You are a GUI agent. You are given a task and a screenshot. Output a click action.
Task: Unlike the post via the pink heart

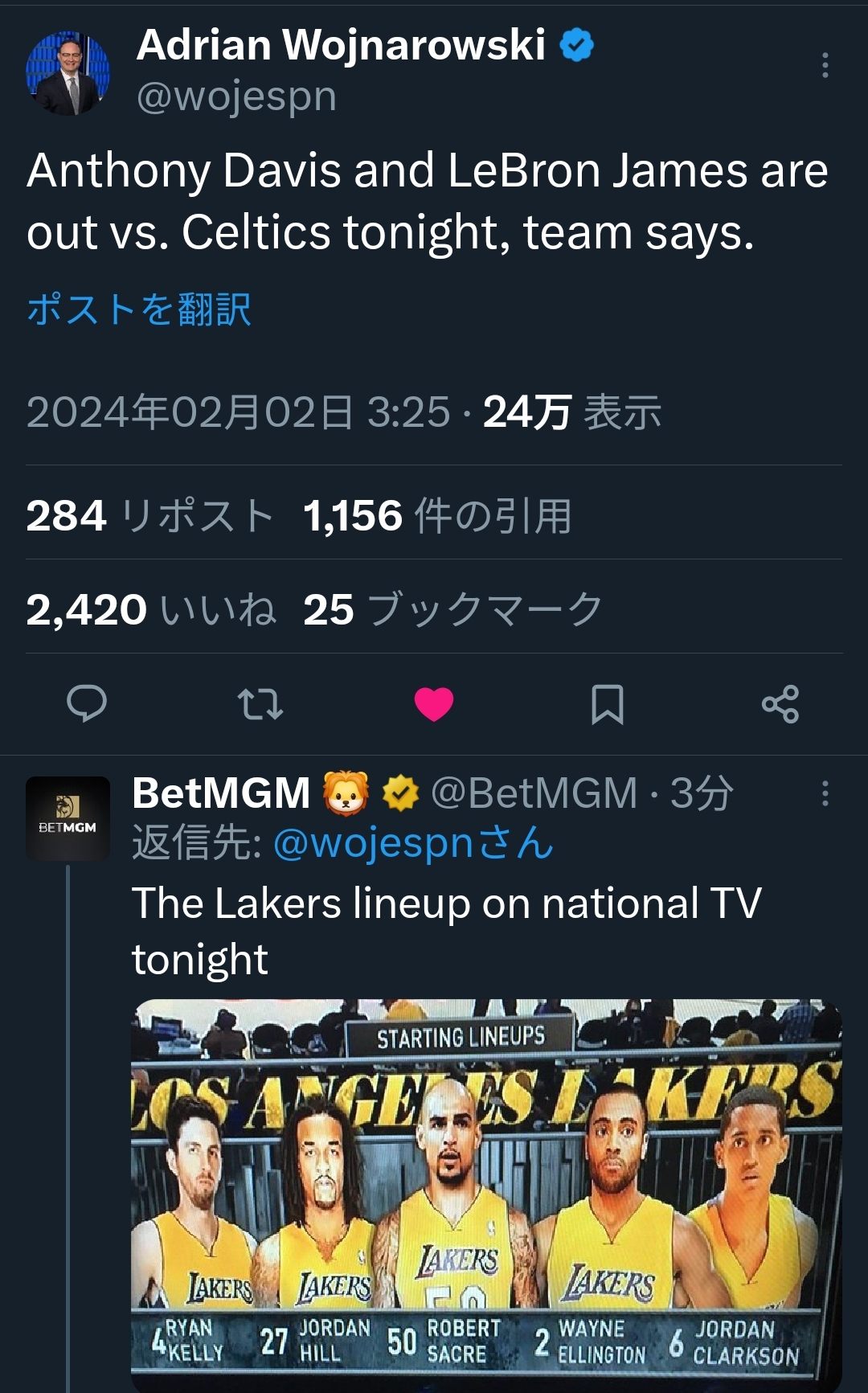coord(434,704)
